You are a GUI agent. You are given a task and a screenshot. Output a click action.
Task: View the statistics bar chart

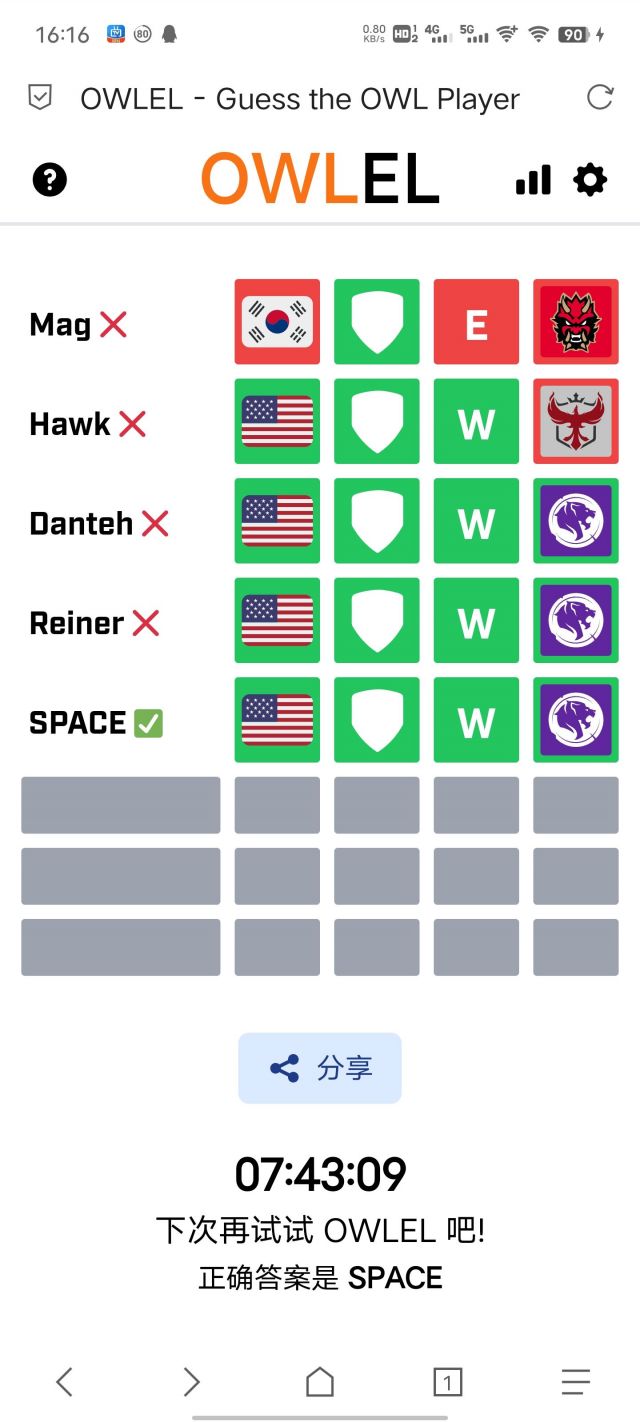pos(533,180)
